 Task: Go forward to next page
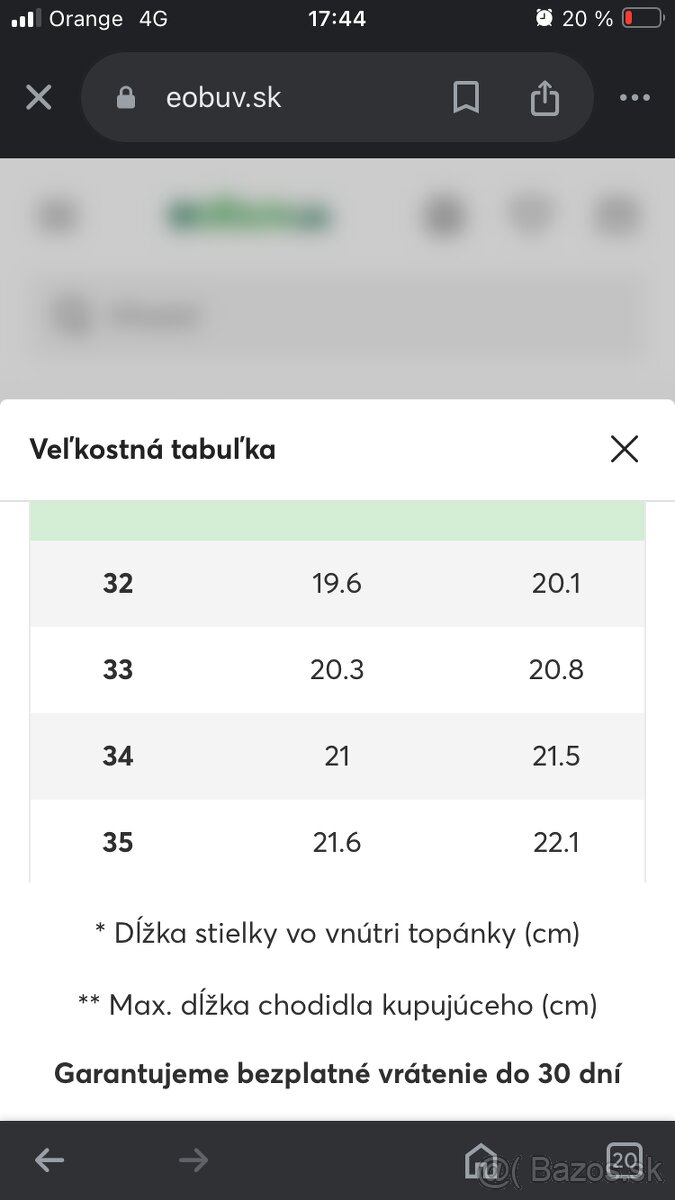(x=193, y=1160)
